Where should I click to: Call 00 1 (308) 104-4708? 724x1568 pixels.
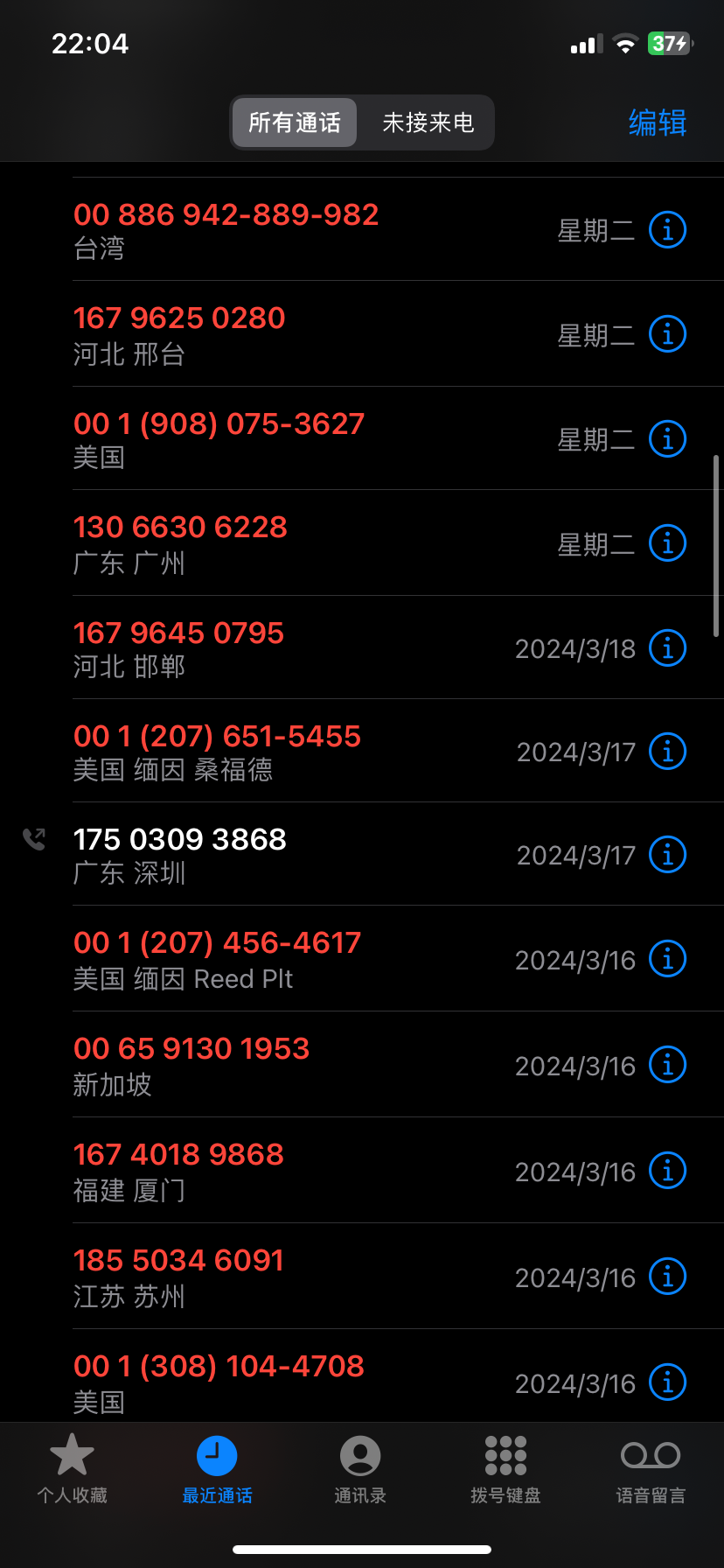[262, 1382]
